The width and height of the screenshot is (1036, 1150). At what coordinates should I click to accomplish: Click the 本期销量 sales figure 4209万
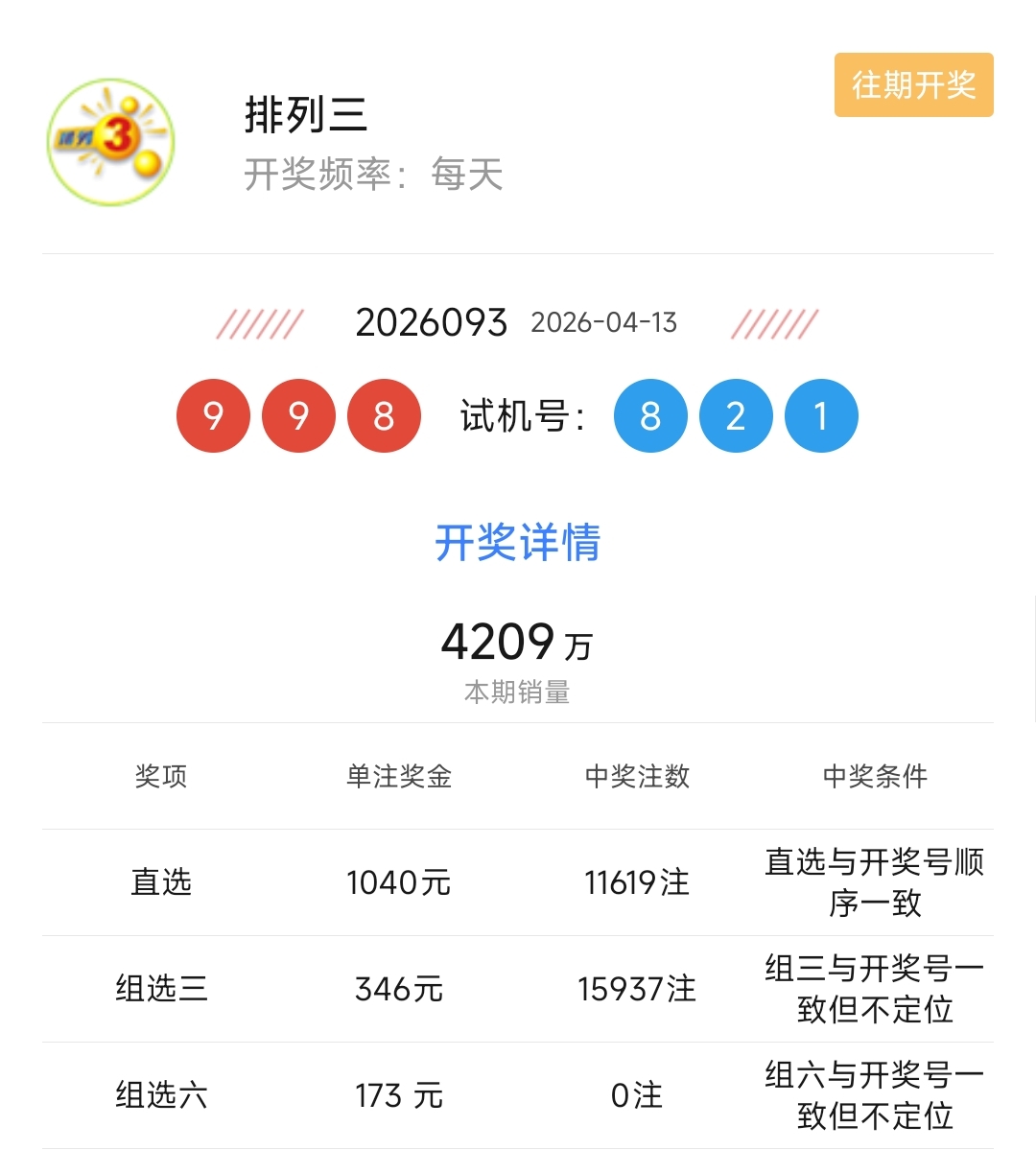coord(518,641)
